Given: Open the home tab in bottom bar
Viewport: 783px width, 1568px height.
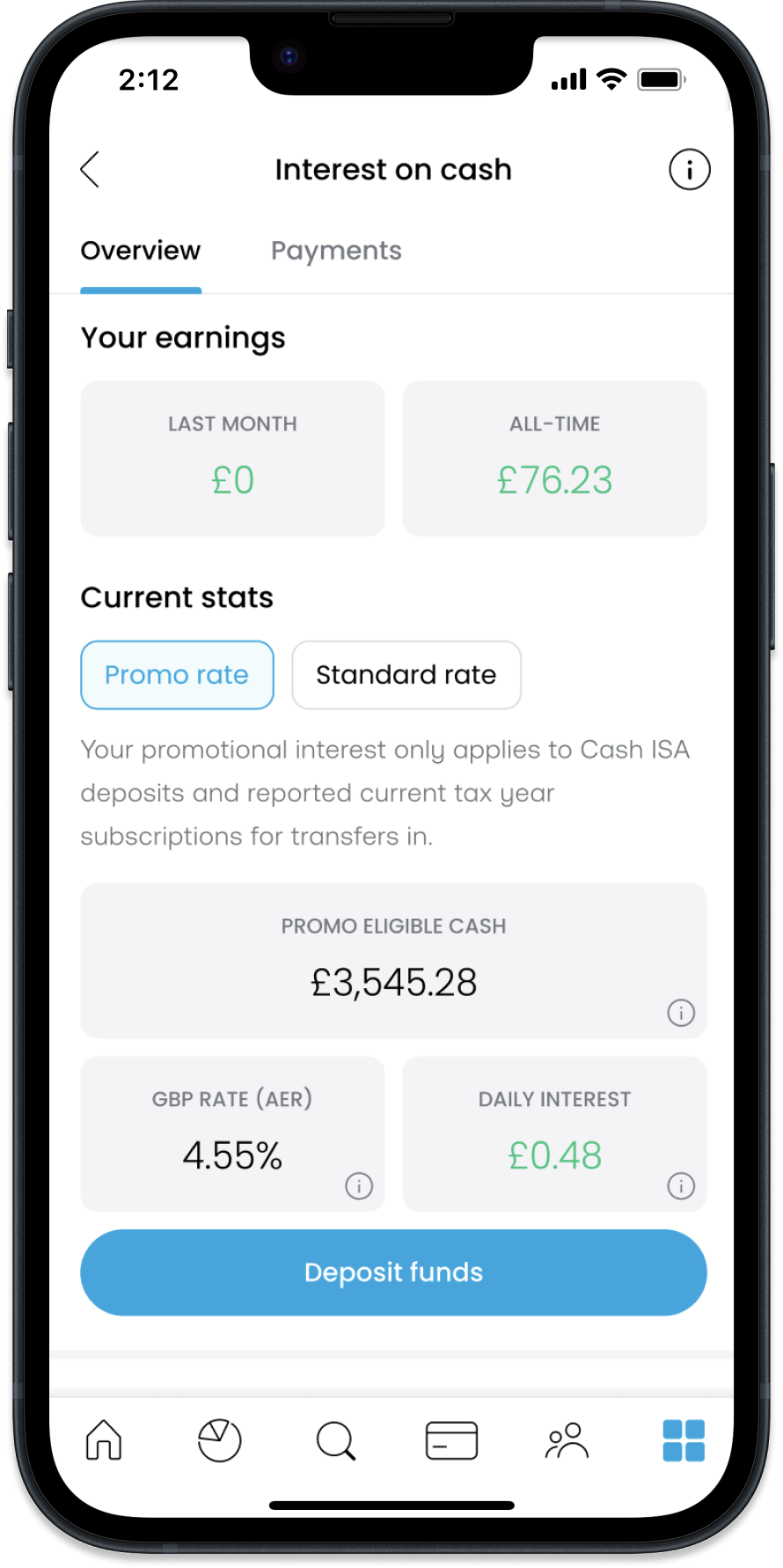Looking at the screenshot, I should click(104, 1441).
